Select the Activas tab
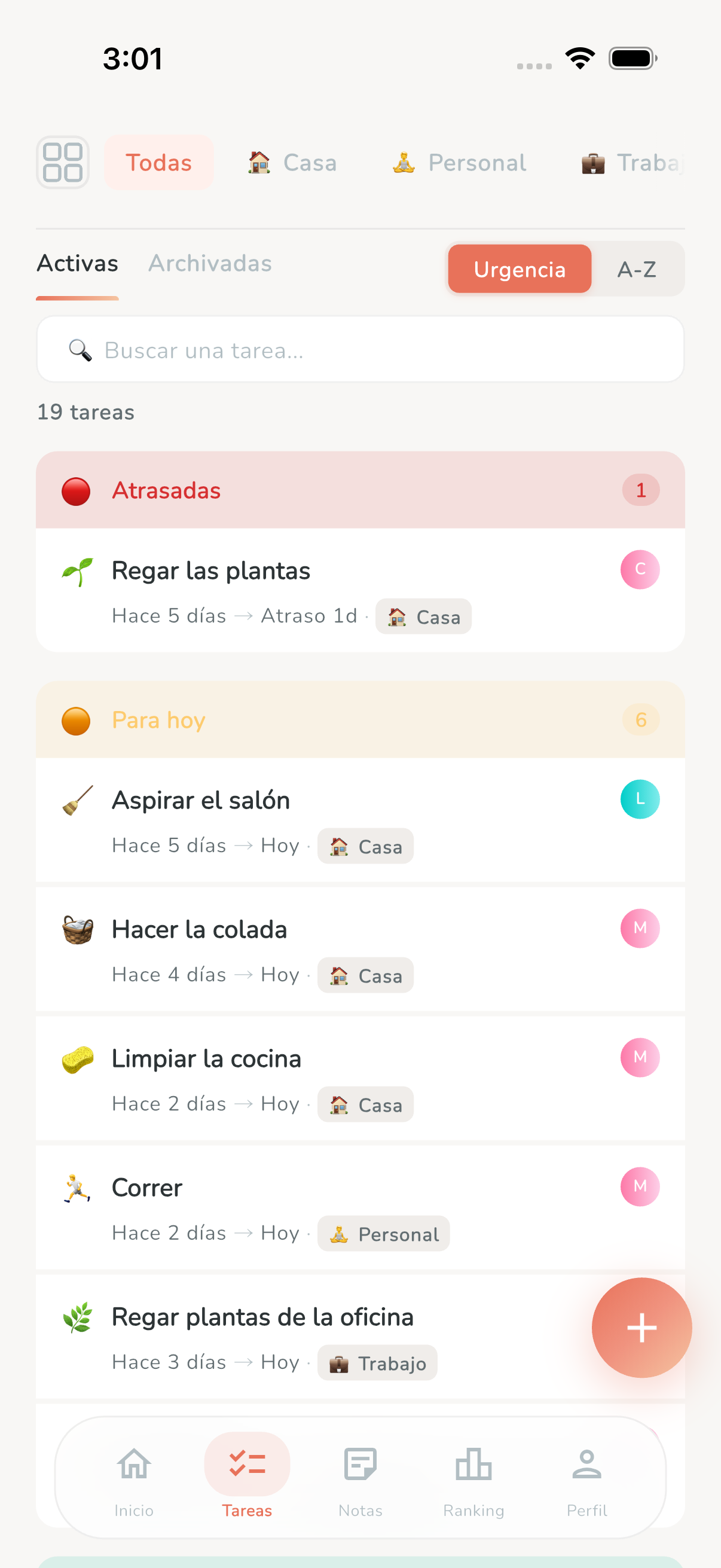Screen dimensions: 721x1568 pos(77,263)
